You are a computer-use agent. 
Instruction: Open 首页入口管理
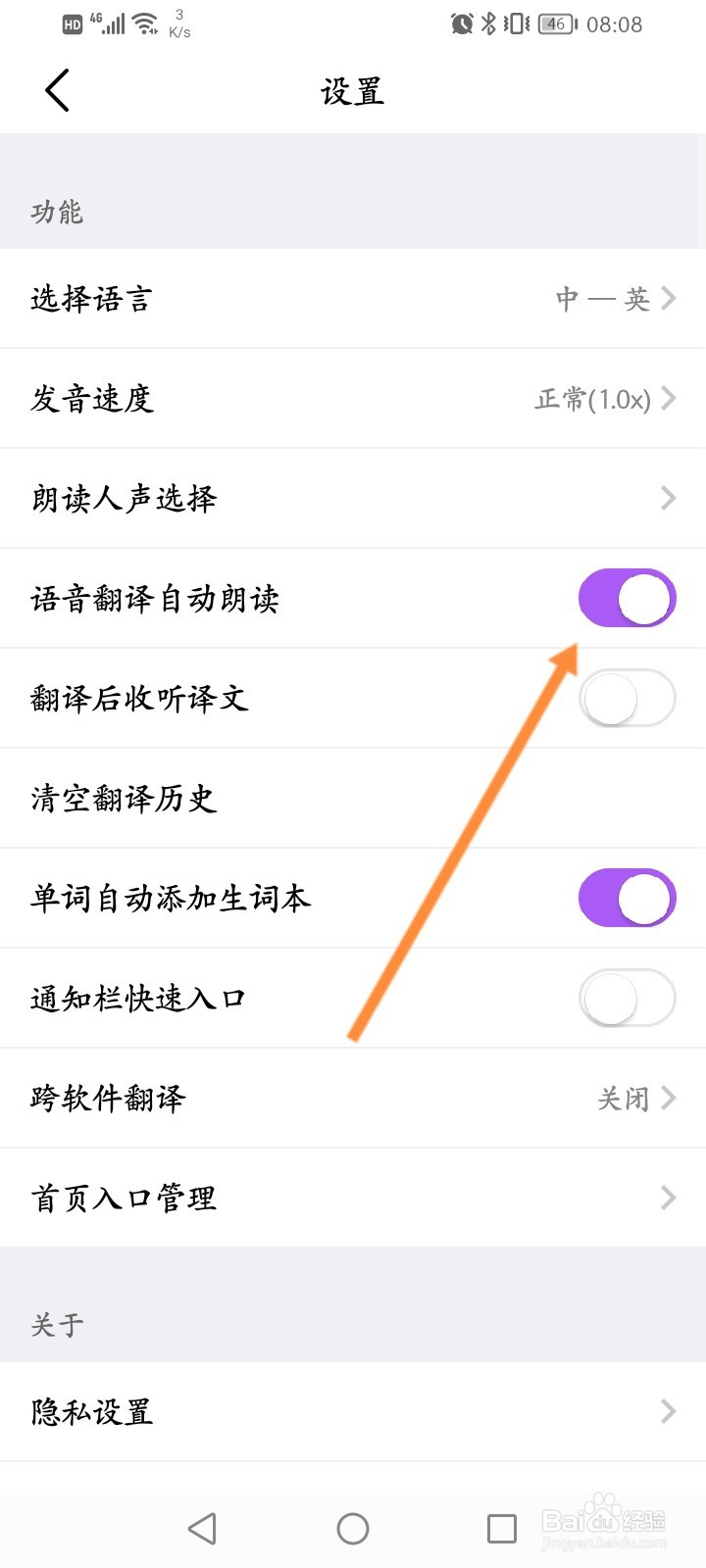click(x=353, y=1198)
